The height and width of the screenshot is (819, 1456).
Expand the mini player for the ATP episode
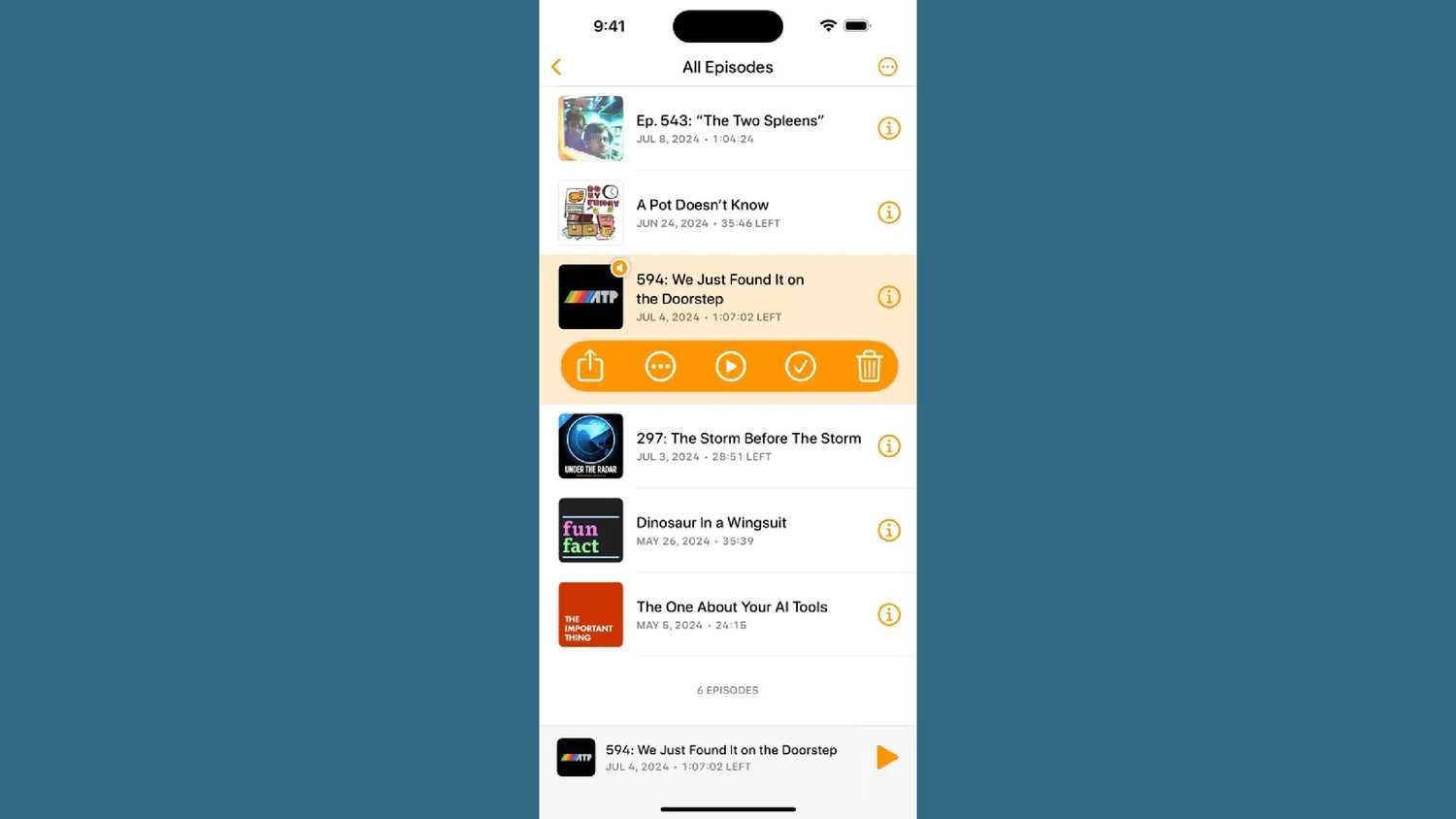[x=718, y=757]
